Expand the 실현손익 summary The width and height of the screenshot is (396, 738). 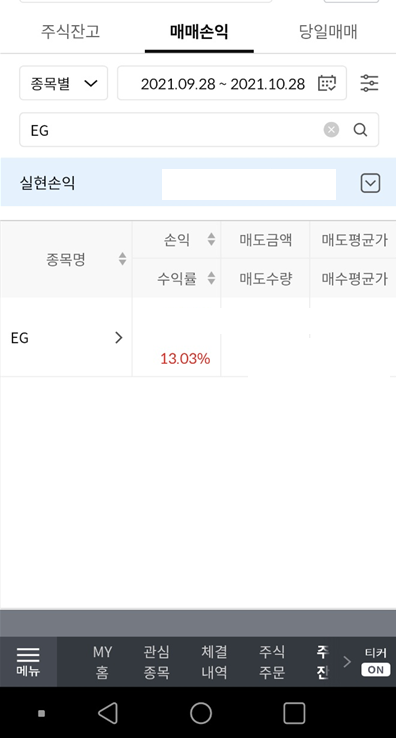370,183
